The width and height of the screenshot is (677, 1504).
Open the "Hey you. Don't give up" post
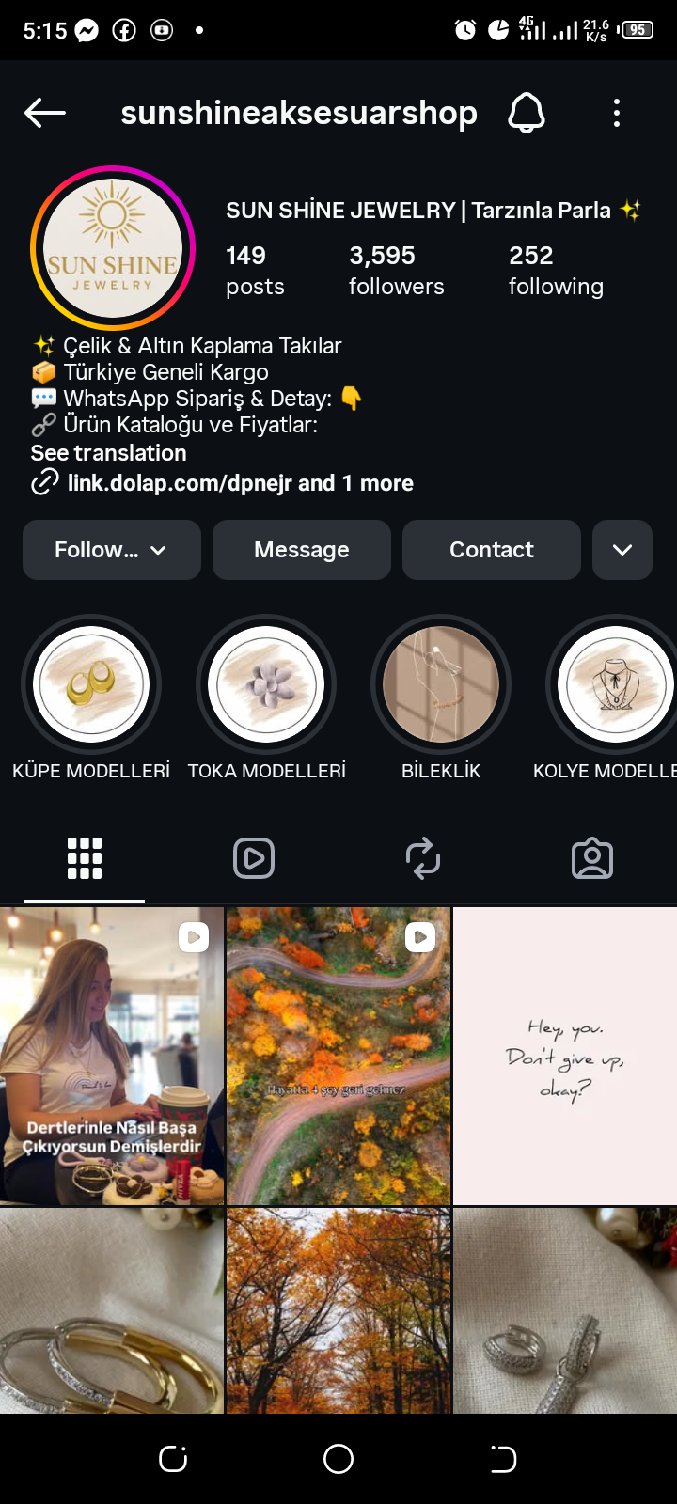pyautogui.click(x=565, y=1055)
